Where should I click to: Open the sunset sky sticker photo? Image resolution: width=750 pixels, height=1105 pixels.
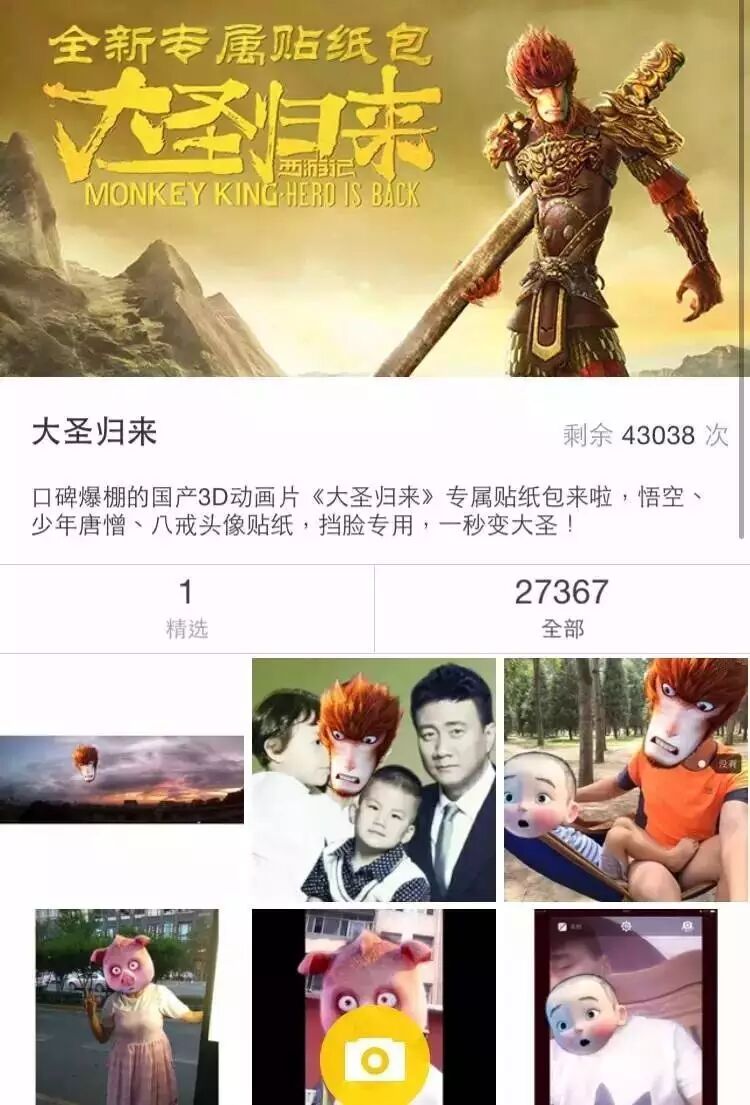click(122, 779)
